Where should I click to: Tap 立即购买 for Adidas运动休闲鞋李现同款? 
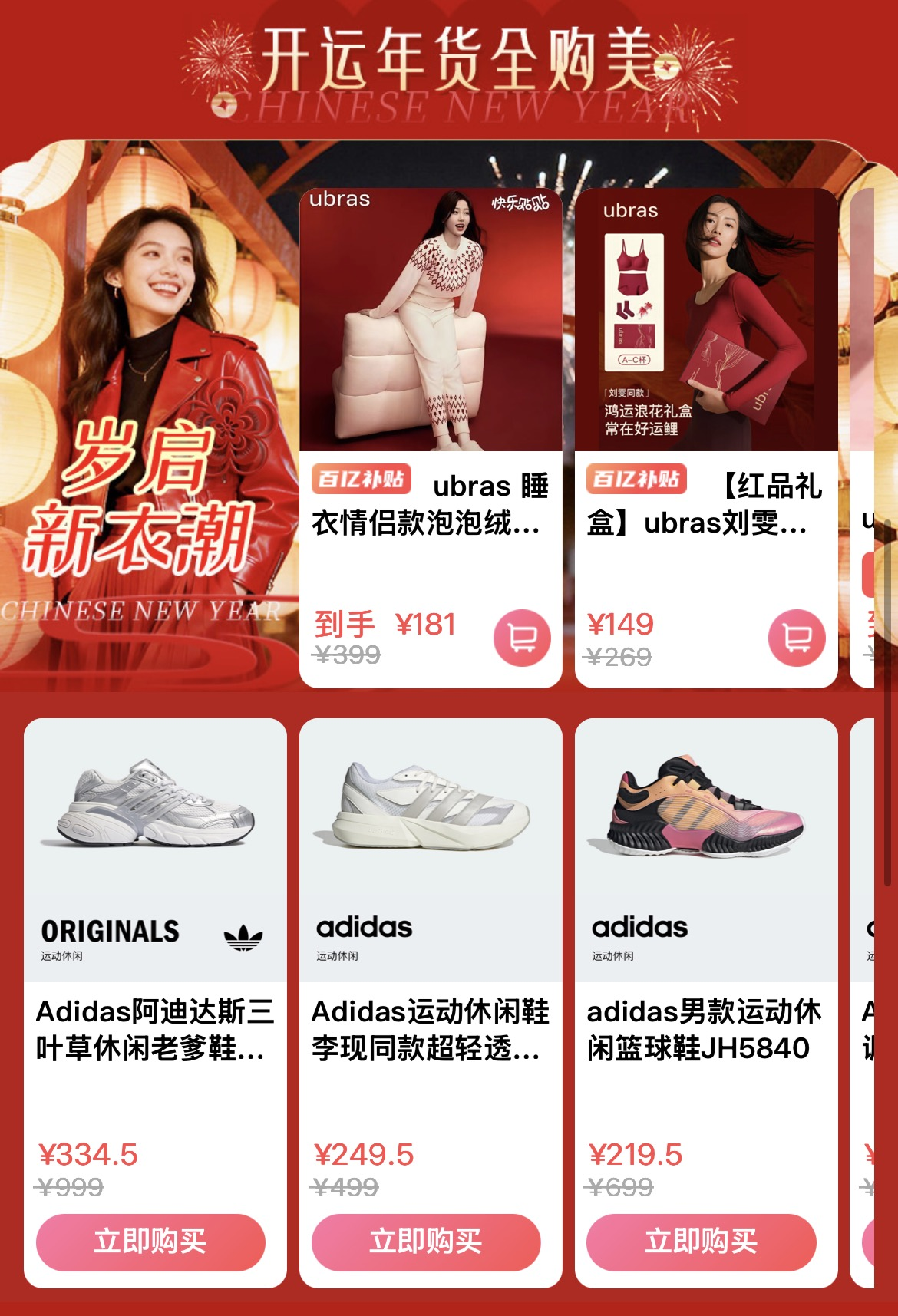(426, 1242)
